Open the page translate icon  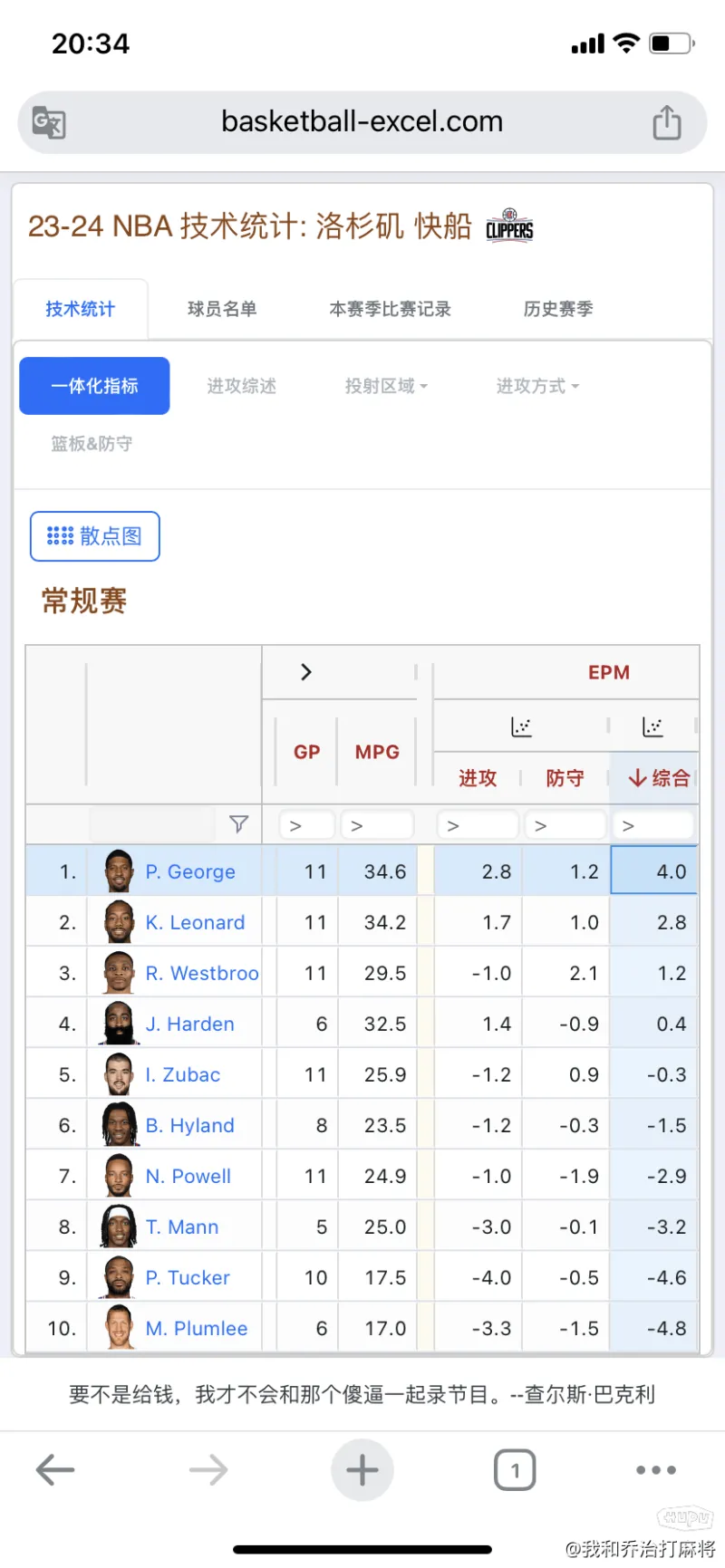tap(49, 122)
